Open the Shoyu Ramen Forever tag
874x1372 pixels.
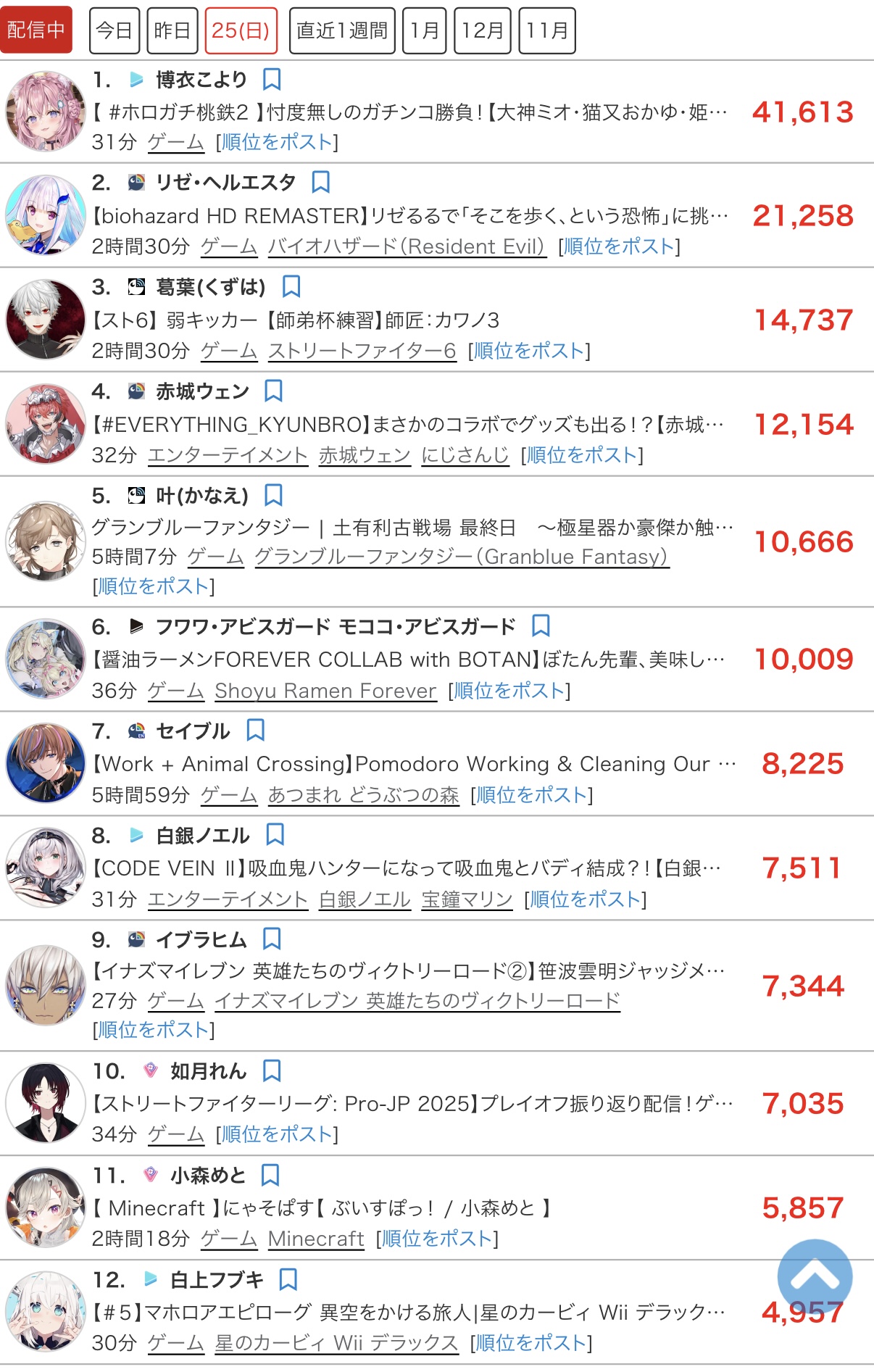click(325, 691)
